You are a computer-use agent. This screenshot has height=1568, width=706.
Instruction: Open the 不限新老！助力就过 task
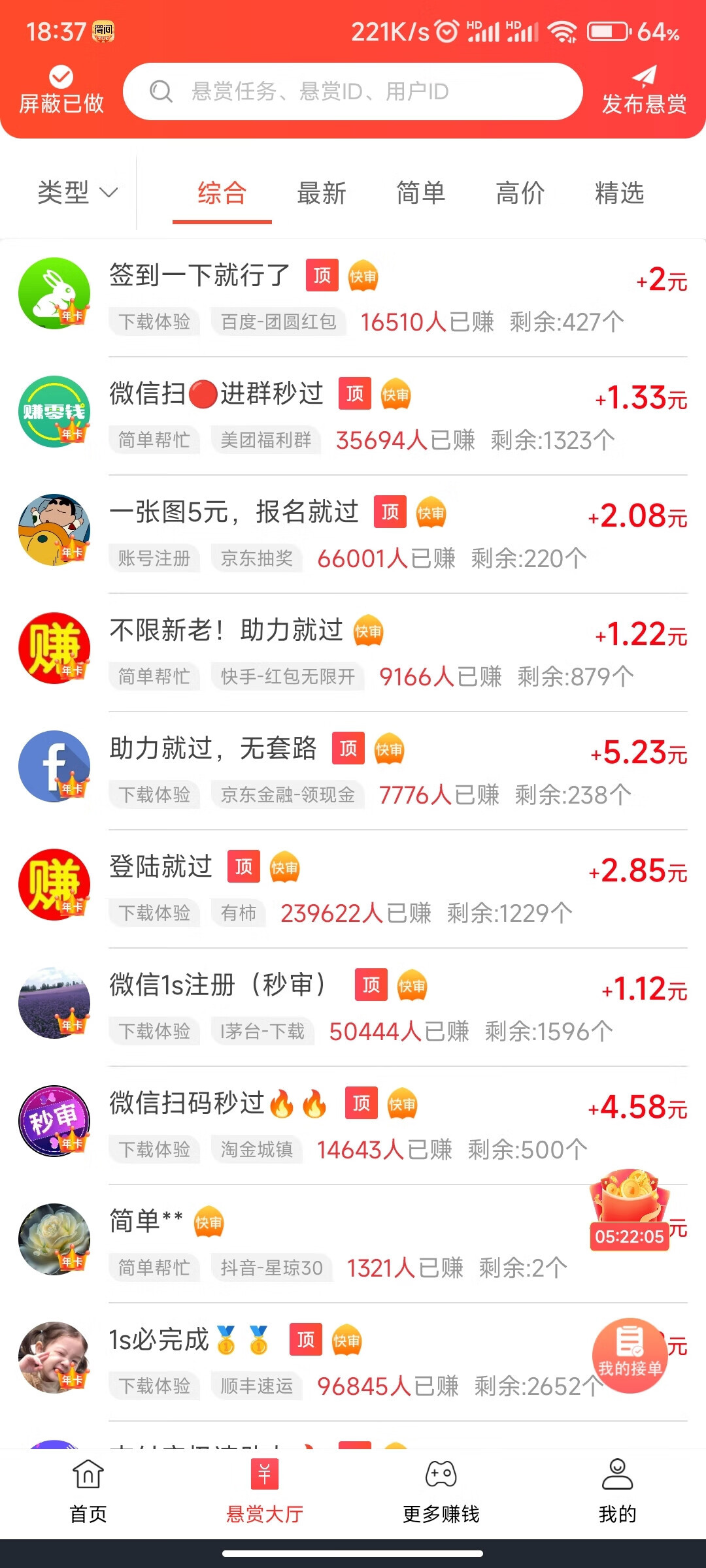coord(353,652)
